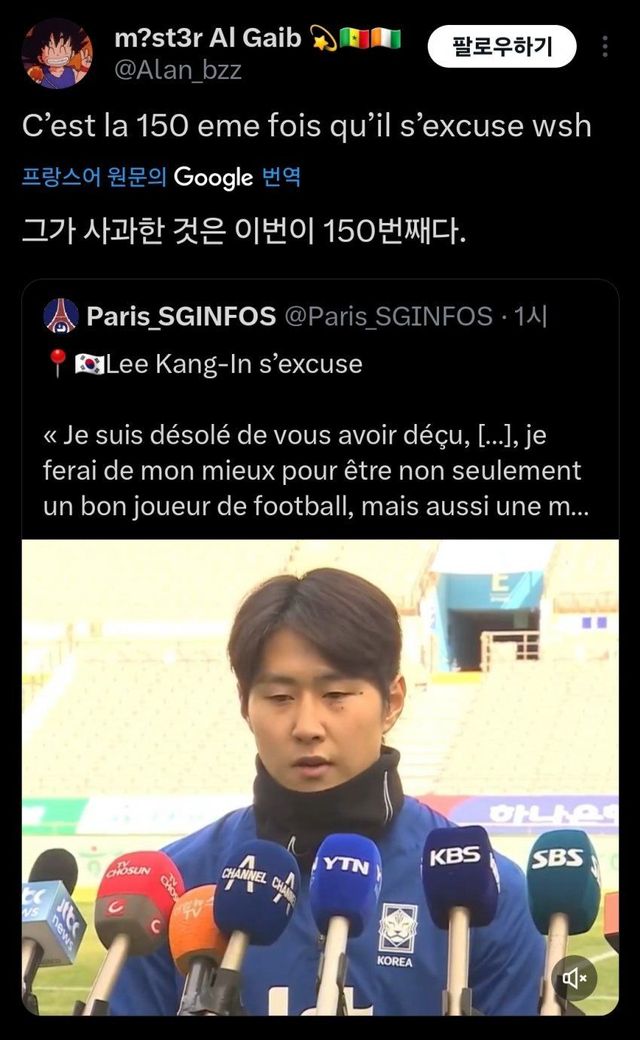The image size is (640, 1040).
Task: Tap the 팔로우하기 follow button
Action: click(x=502, y=46)
